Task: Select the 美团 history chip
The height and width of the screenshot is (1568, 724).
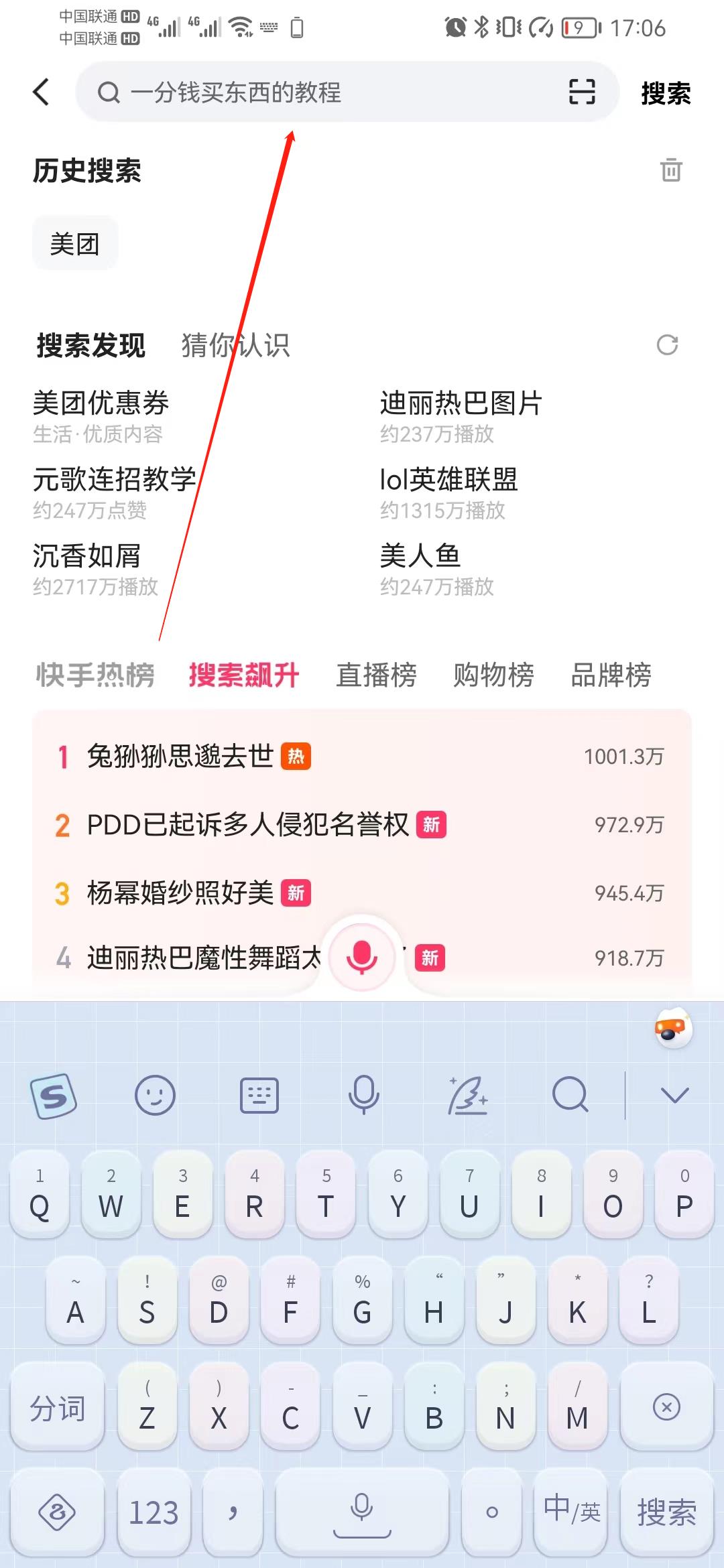Action: [x=75, y=243]
